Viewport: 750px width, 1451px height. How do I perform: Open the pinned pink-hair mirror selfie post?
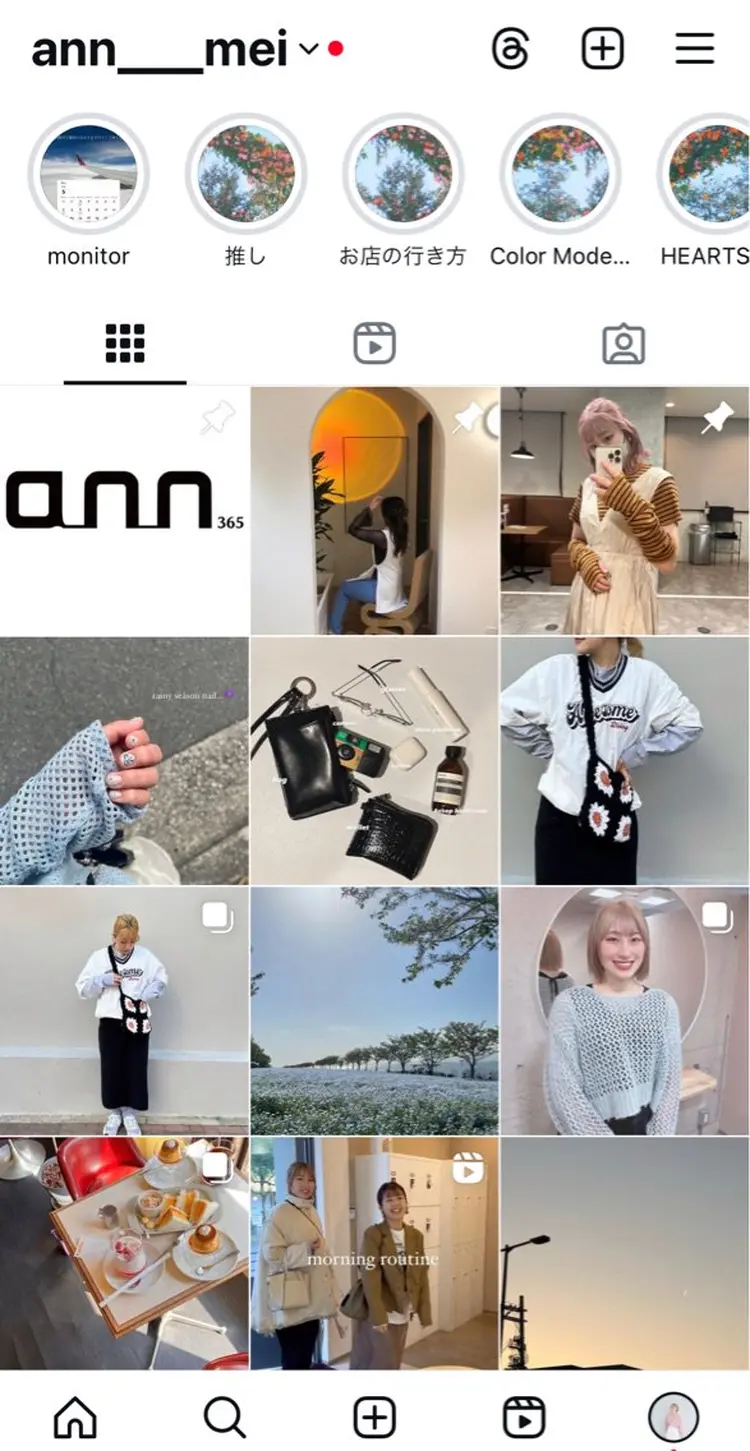pos(626,510)
